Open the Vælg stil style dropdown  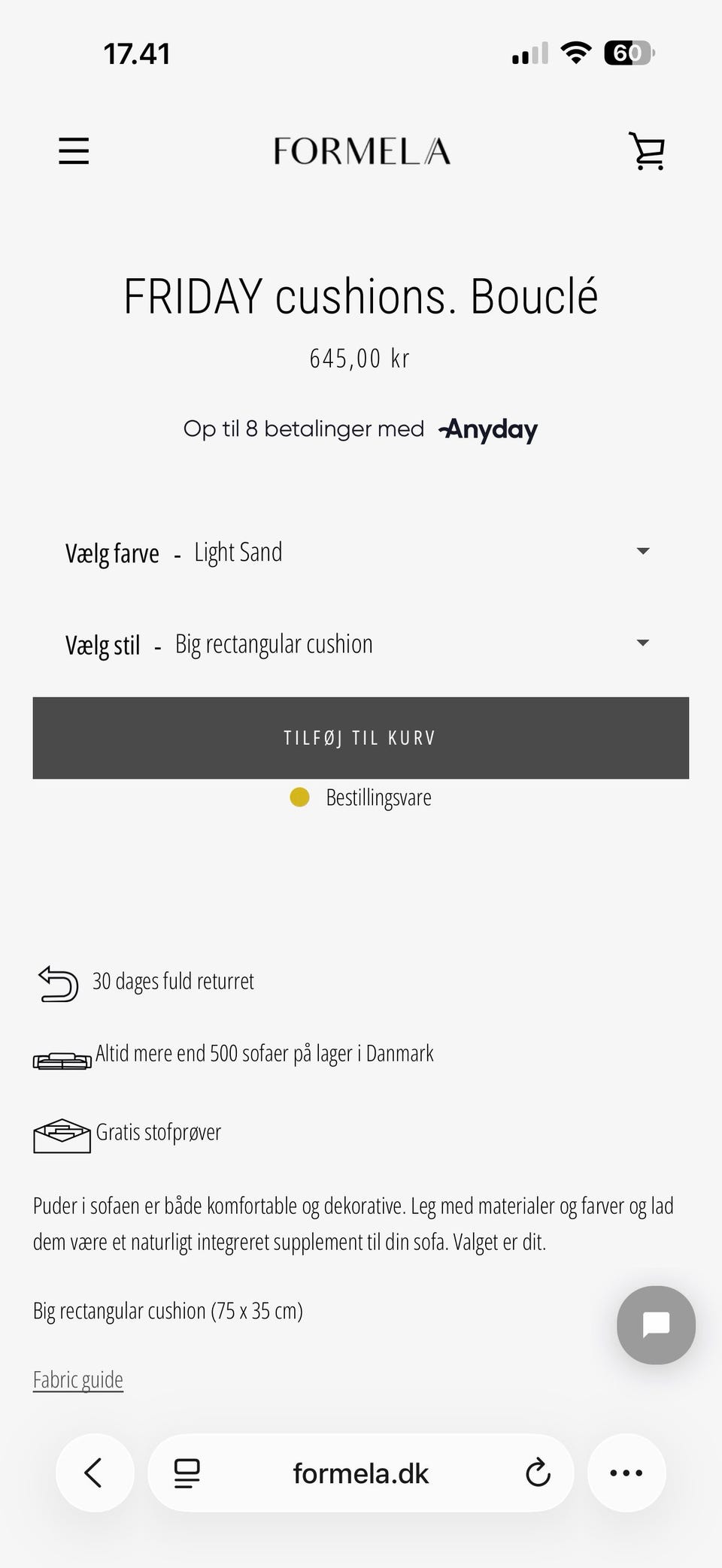359,644
